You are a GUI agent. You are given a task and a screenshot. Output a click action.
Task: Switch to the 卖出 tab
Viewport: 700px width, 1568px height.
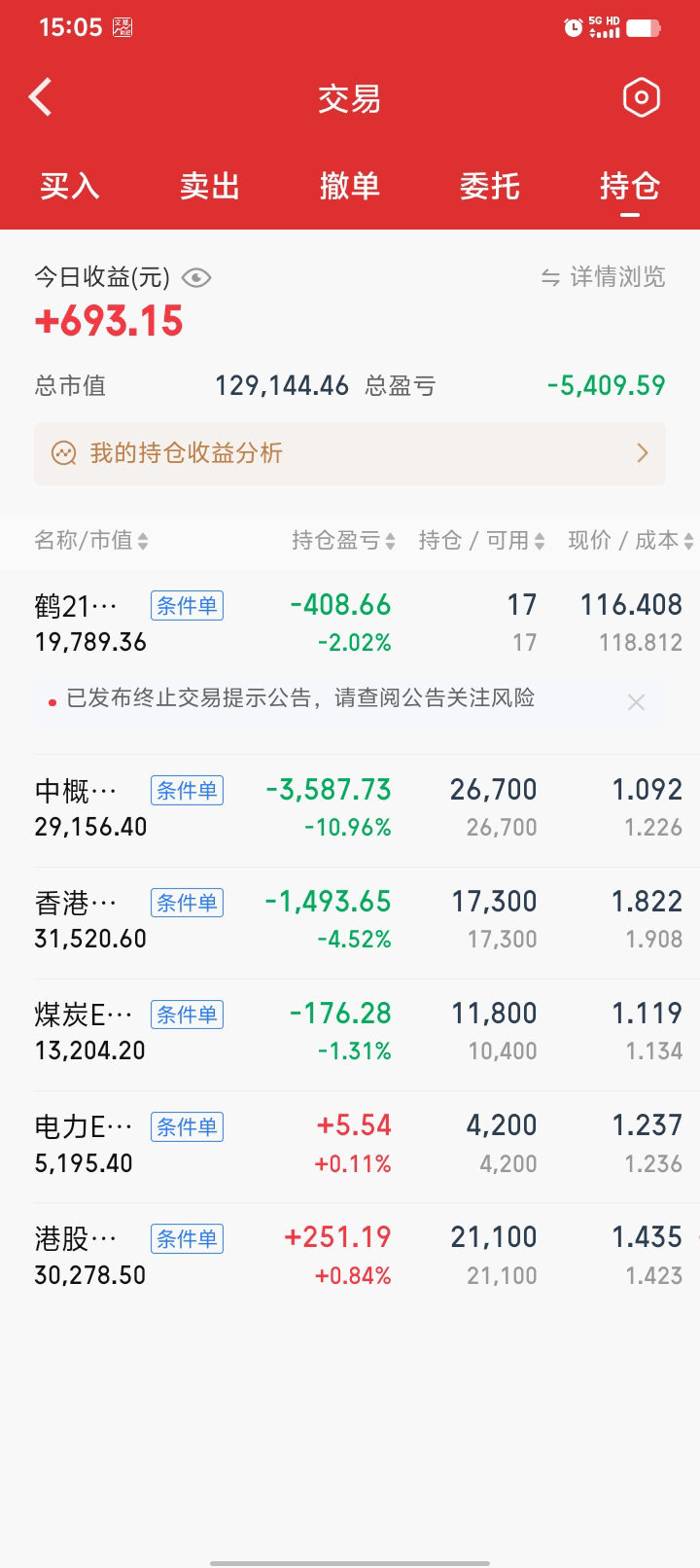(x=210, y=185)
